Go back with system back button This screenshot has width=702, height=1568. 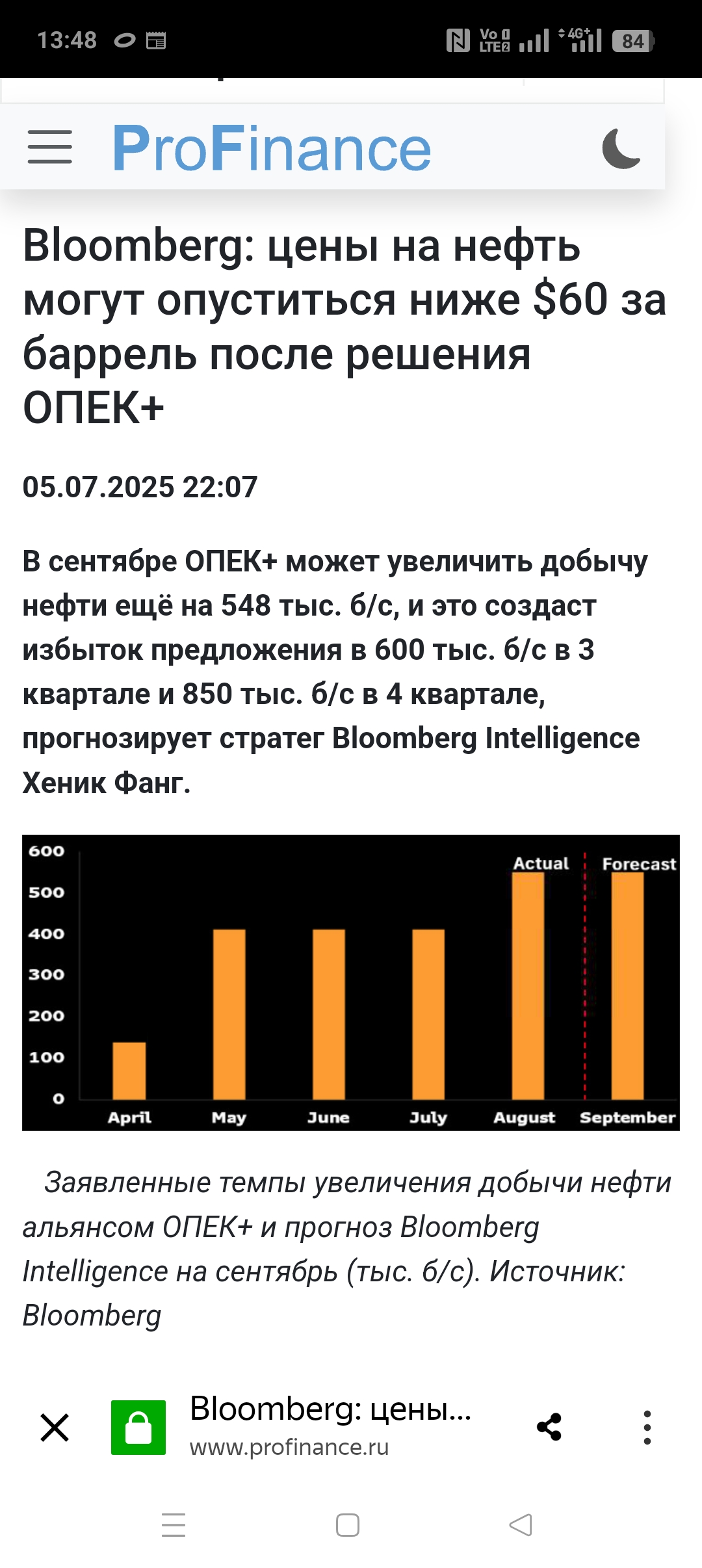click(521, 1524)
